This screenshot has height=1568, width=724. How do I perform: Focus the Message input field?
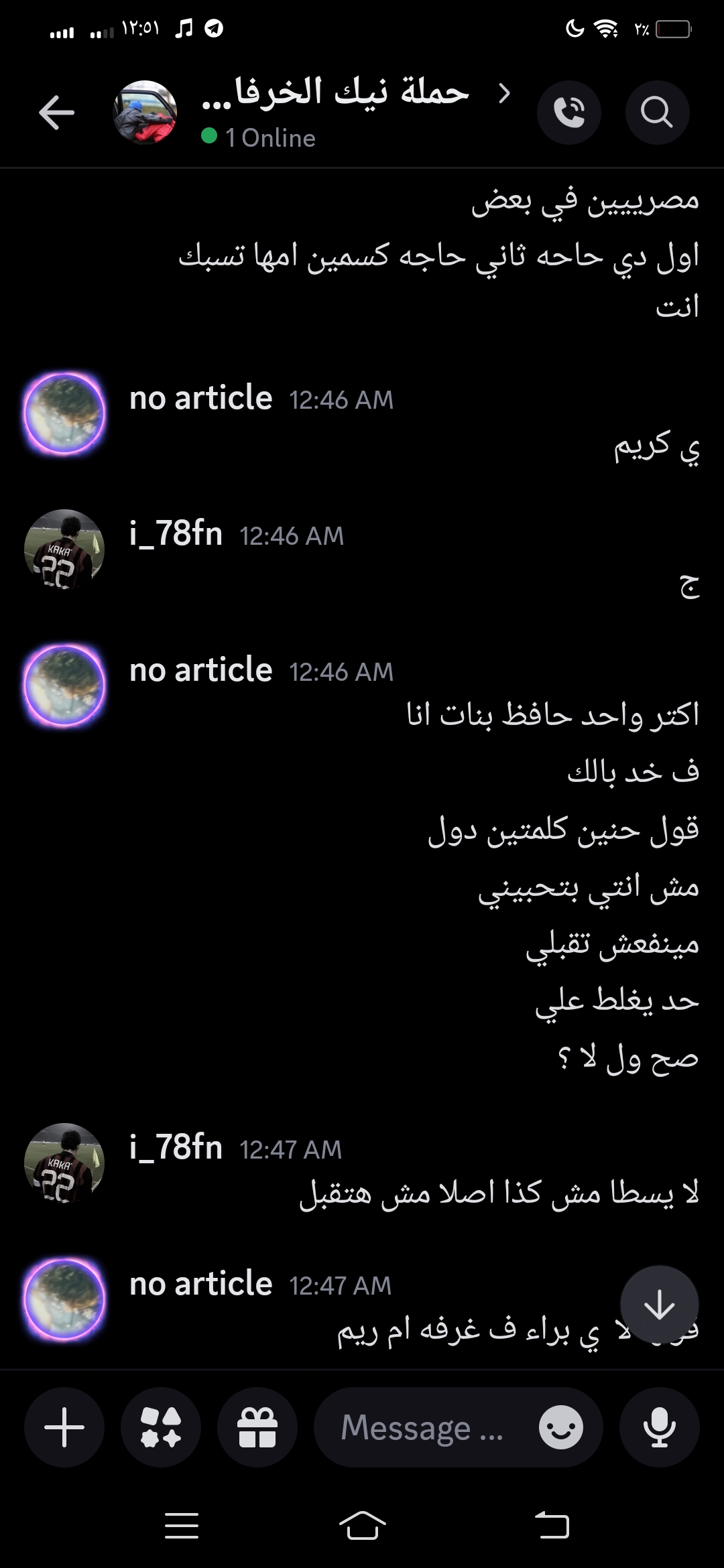point(422,1427)
